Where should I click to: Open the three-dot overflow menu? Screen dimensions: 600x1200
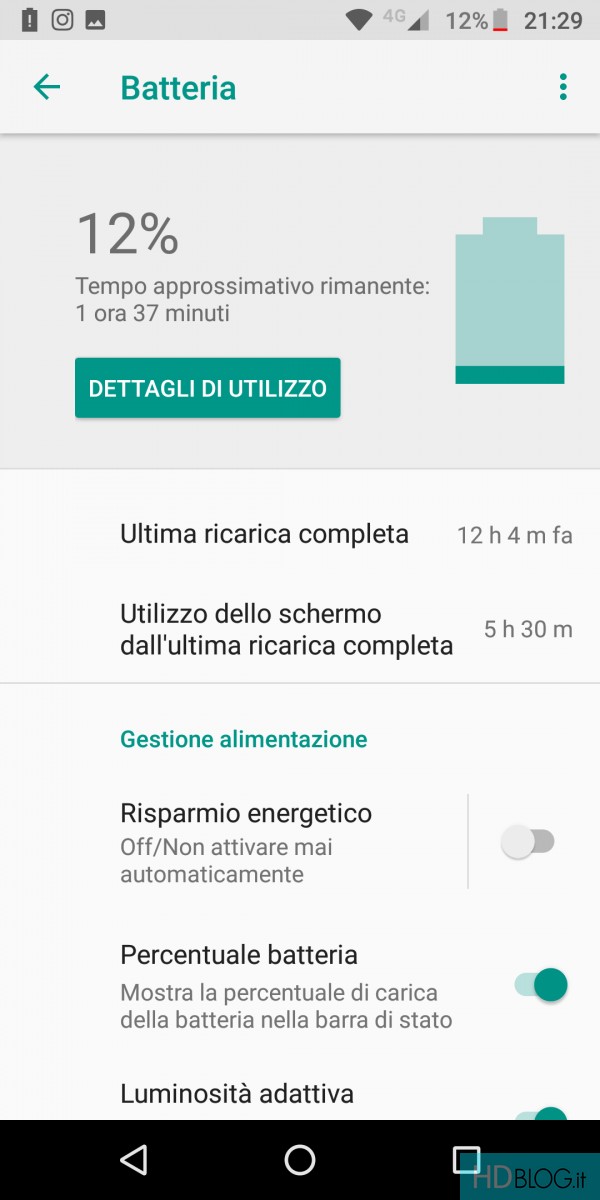coord(563,88)
